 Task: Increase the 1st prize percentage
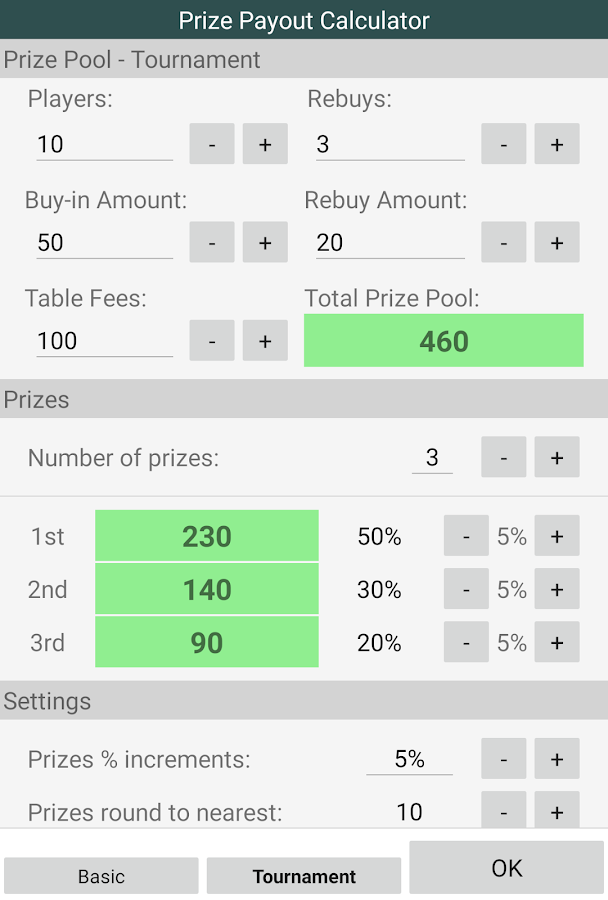coord(557,537)
